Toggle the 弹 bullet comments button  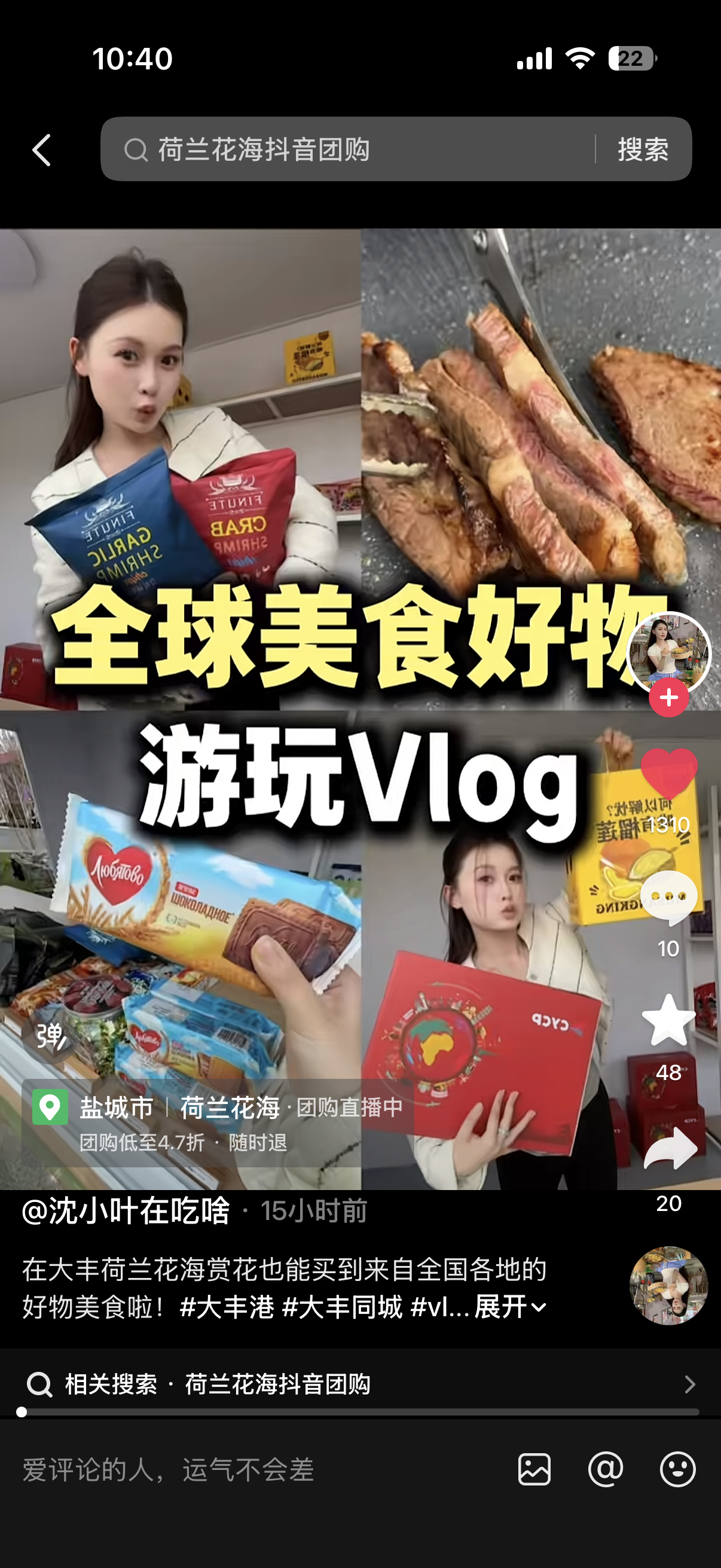51,1036
